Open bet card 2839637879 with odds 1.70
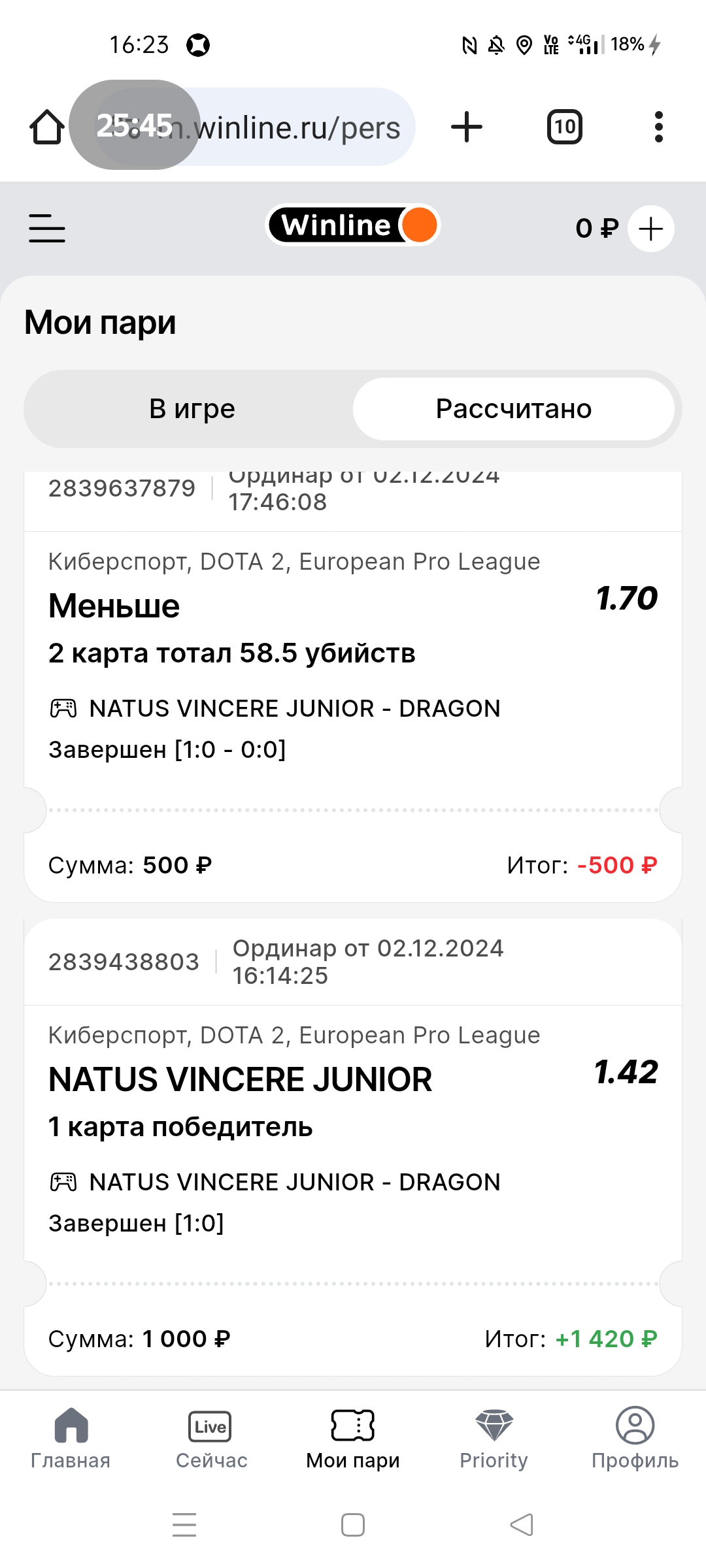Image resolution: width=706 pixels, height=1568 pixels. tap(353, 686)
